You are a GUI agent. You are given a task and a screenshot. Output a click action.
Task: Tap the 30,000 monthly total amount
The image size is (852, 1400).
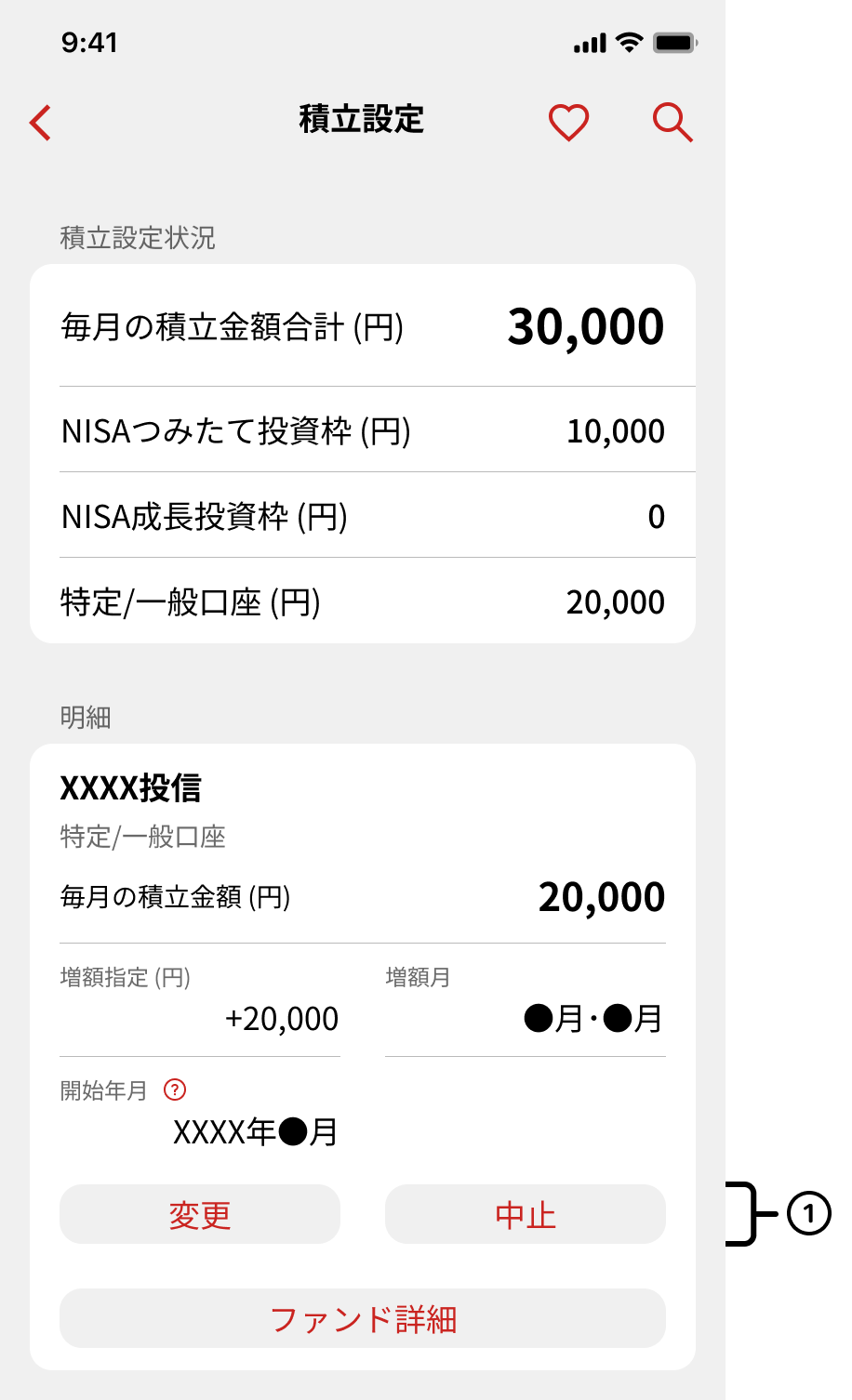coord(586,324)
